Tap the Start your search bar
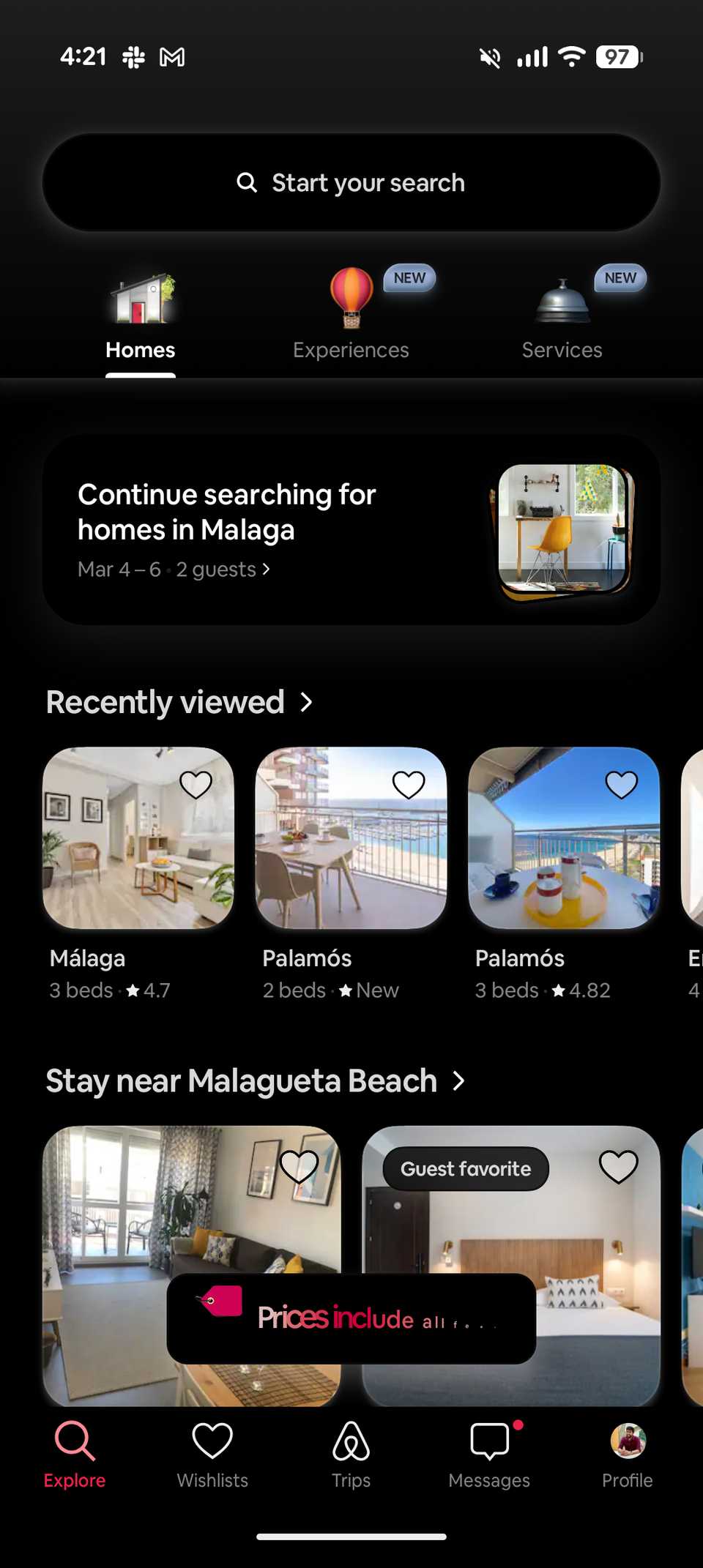 click(x=351, y=182)
